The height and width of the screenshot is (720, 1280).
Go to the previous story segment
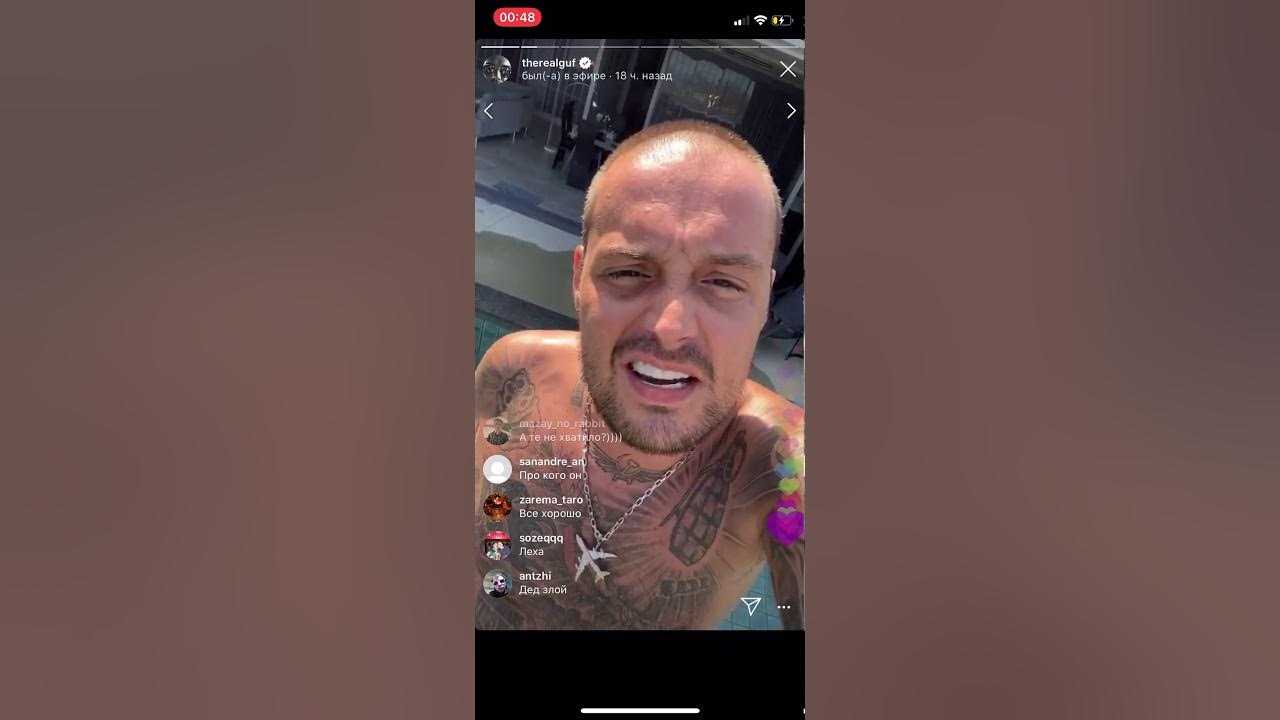[x=489, y=111]
